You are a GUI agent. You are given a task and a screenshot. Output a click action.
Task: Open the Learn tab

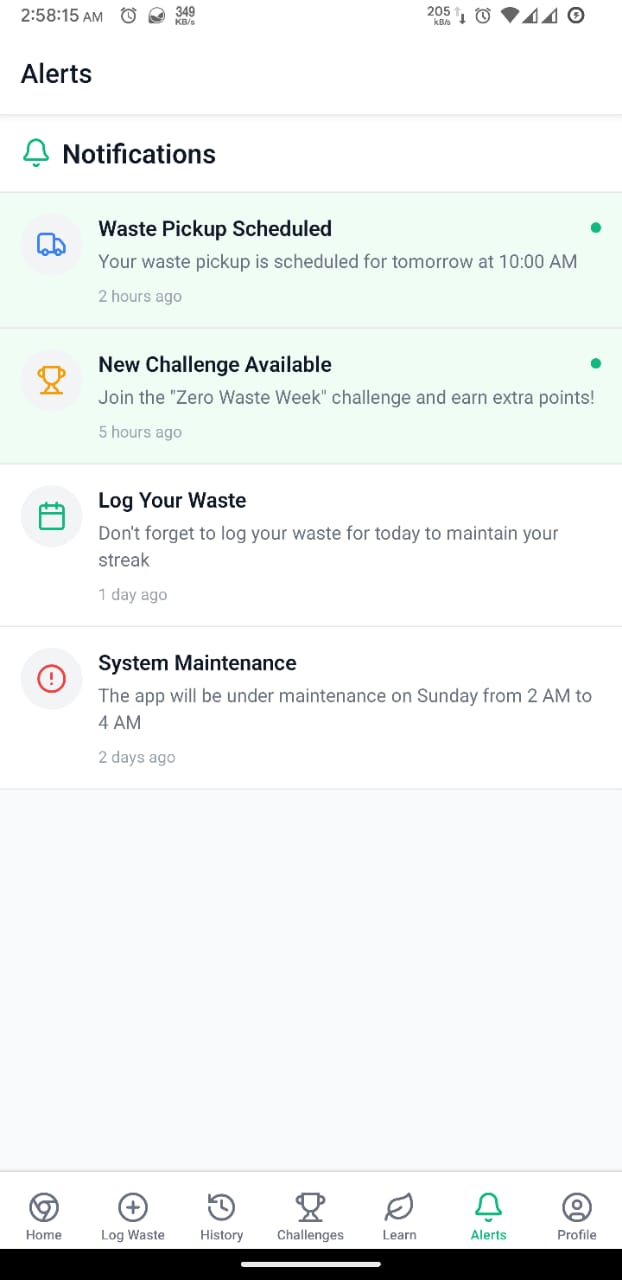pos(399,1216)
